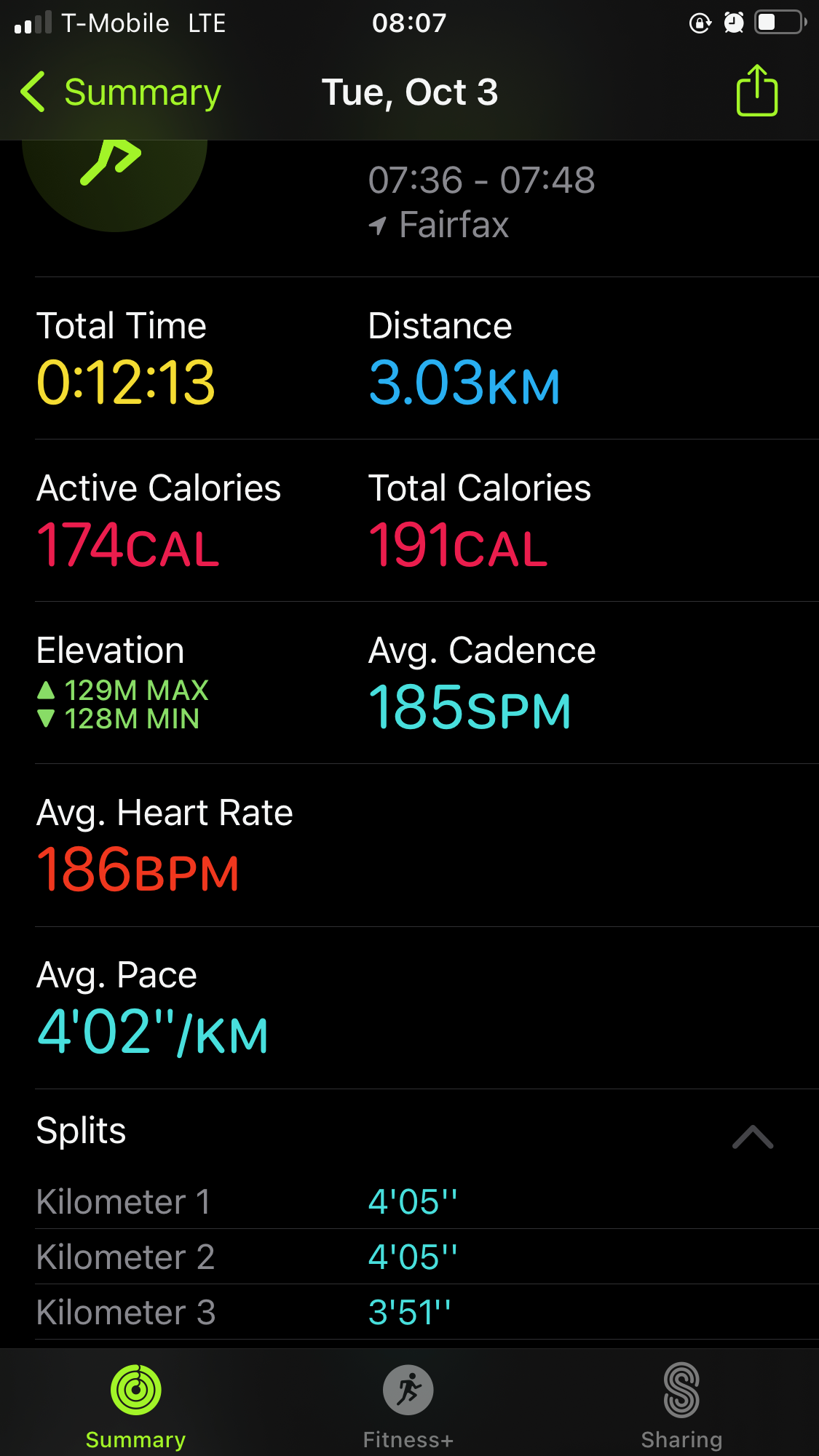Share this workout
Screen dimensions: 819x1456
pos(757,91)
